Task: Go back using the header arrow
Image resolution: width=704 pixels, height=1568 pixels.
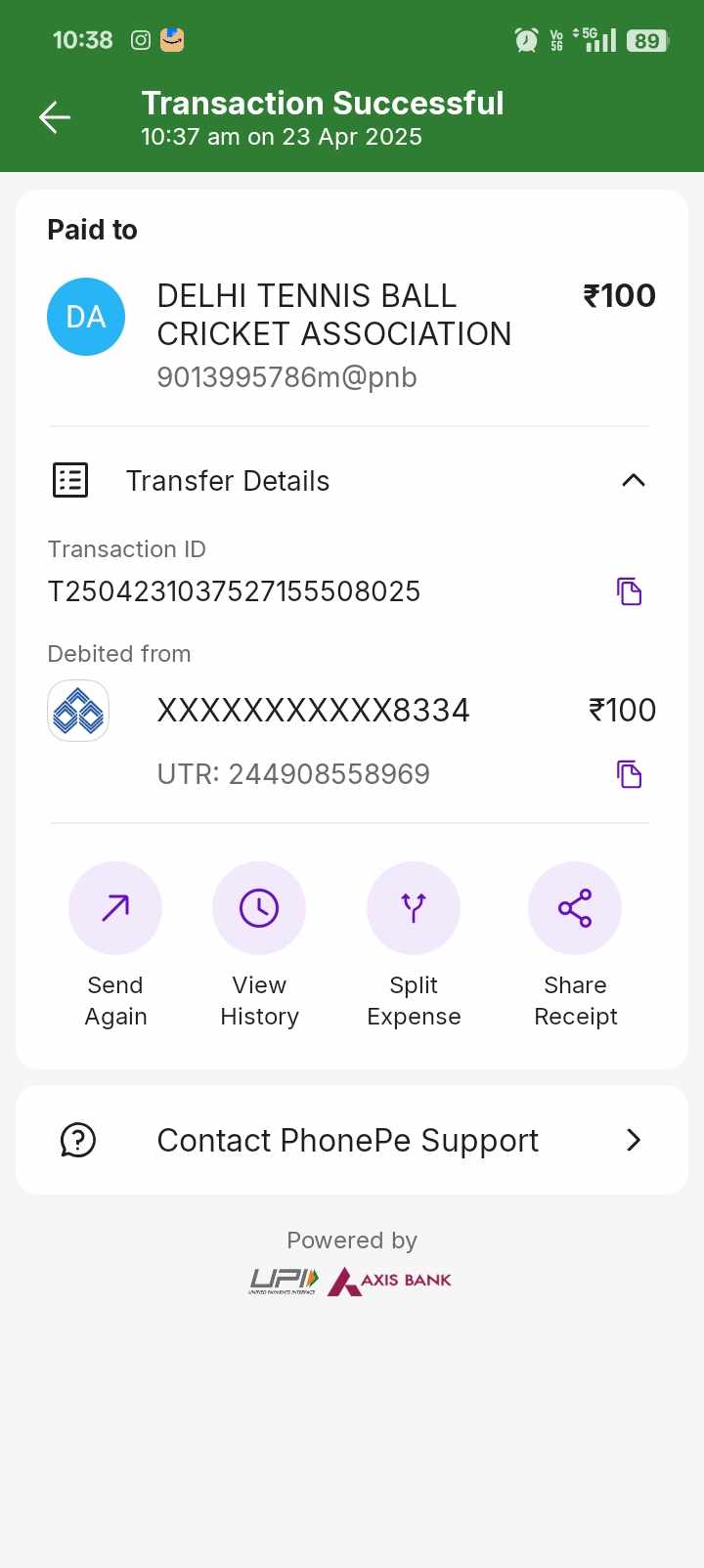Action: pos(55,118)
